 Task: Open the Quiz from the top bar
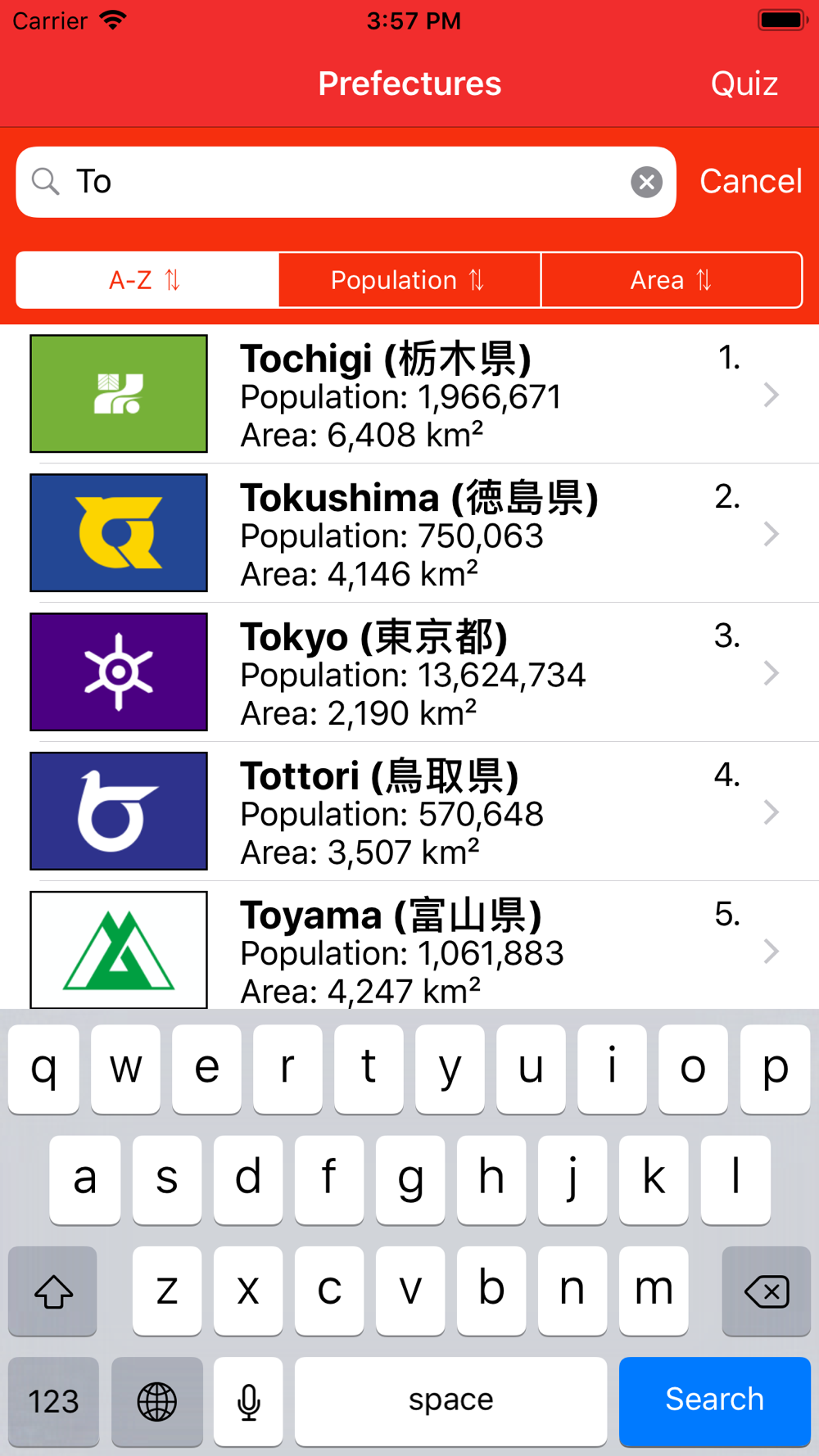coord(744,84)
